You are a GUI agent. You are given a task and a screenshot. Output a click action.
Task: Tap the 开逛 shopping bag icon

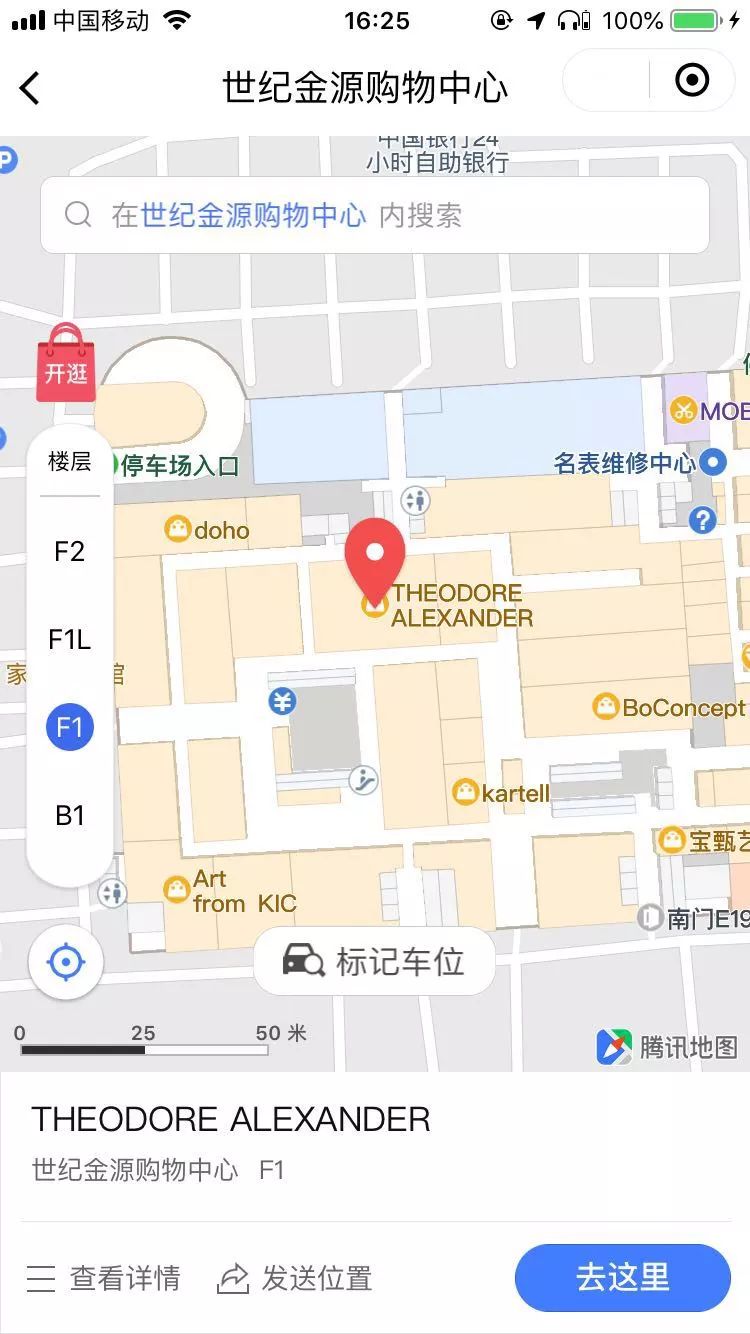(65, 363)
